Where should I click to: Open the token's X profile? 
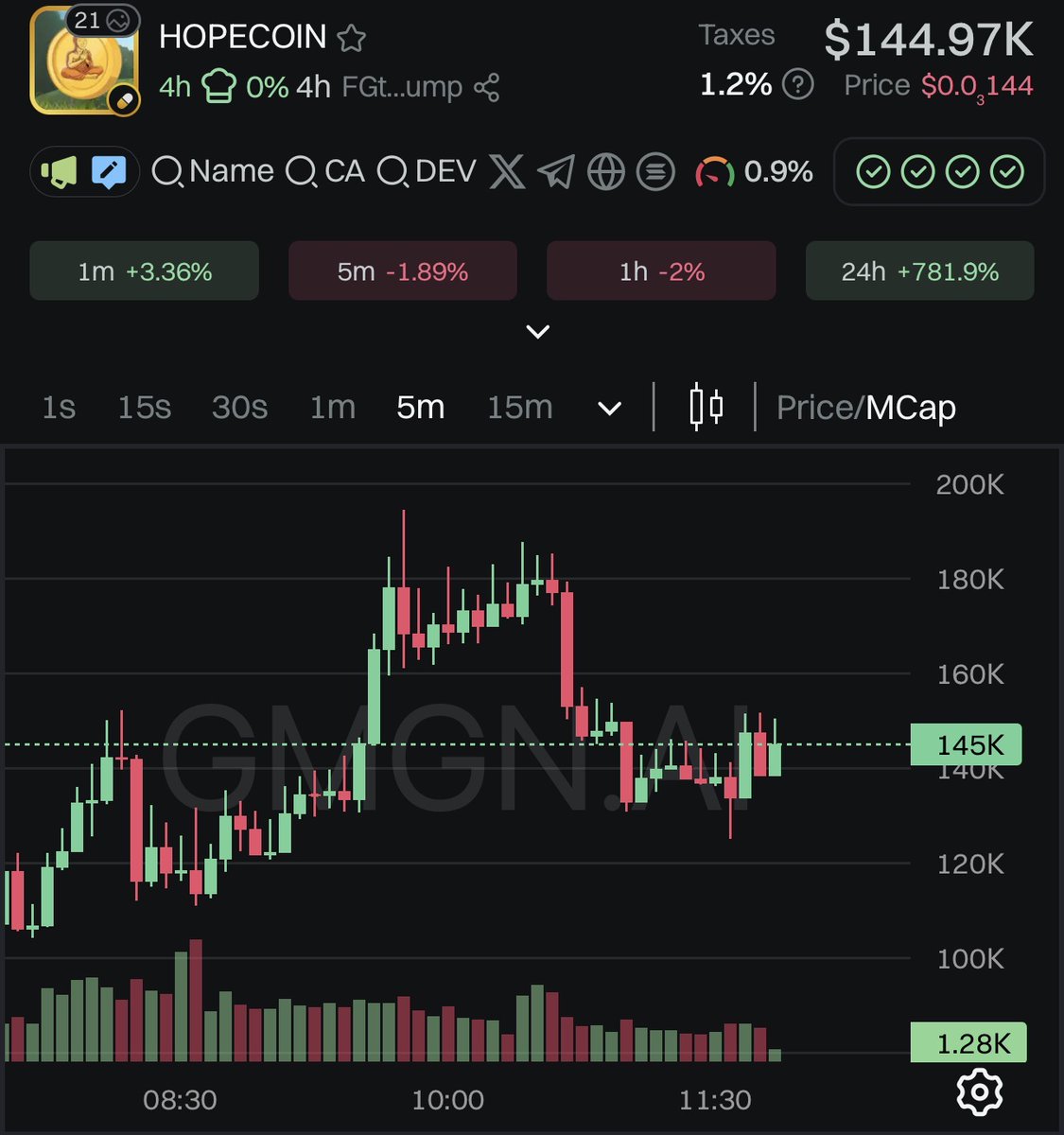click(x=507, y=171)
